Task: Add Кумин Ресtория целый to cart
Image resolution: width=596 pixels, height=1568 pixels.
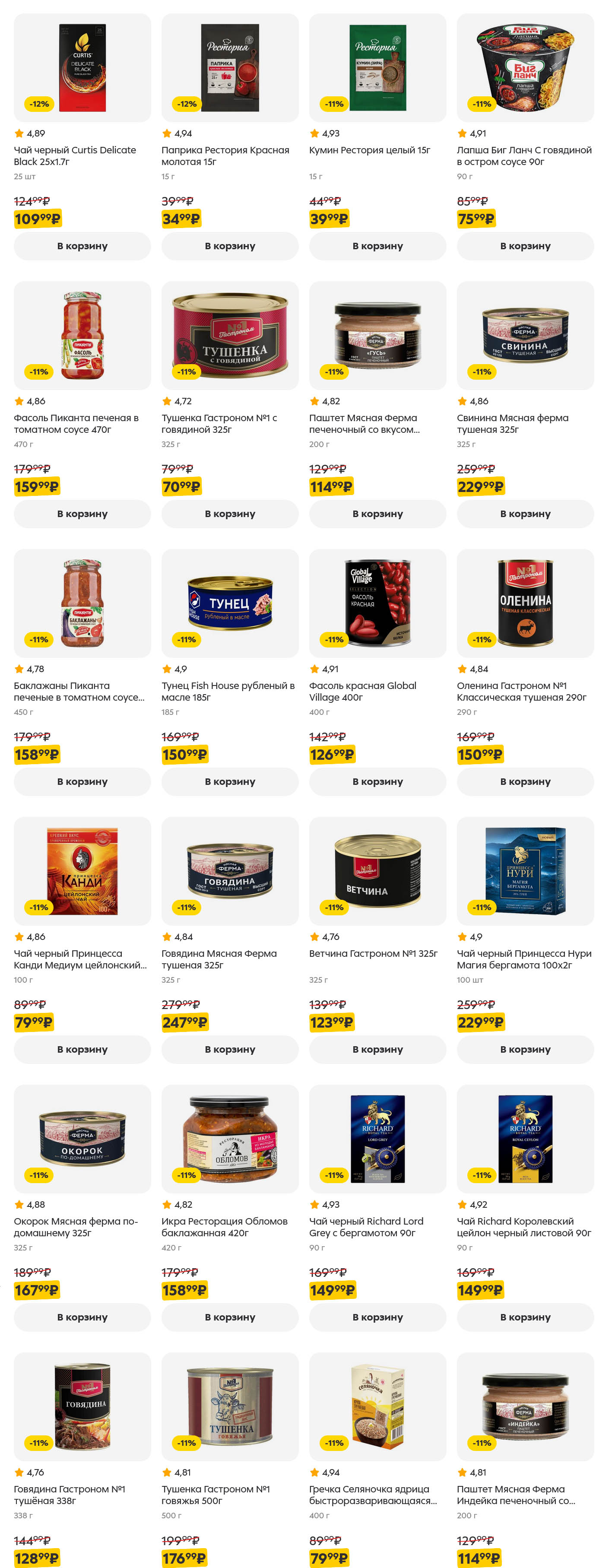Action: (377, 246)
